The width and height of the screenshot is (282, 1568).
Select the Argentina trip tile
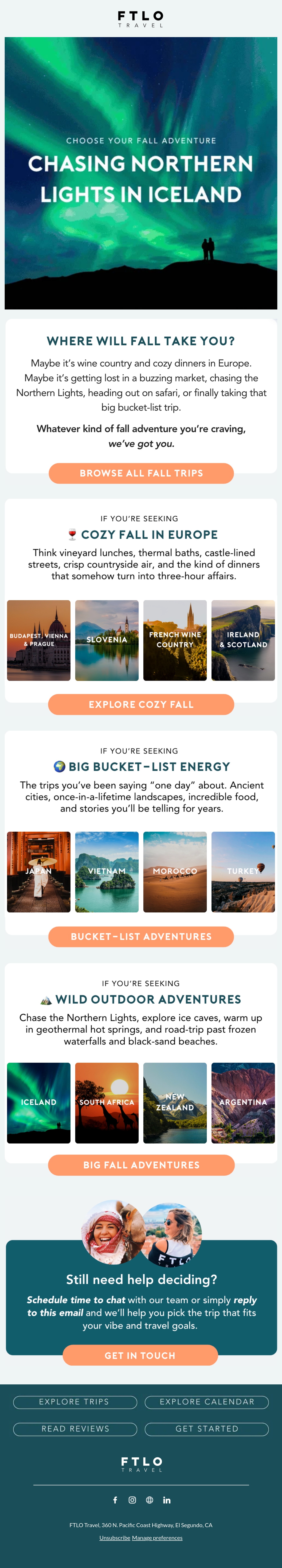tap(243, 1102)
